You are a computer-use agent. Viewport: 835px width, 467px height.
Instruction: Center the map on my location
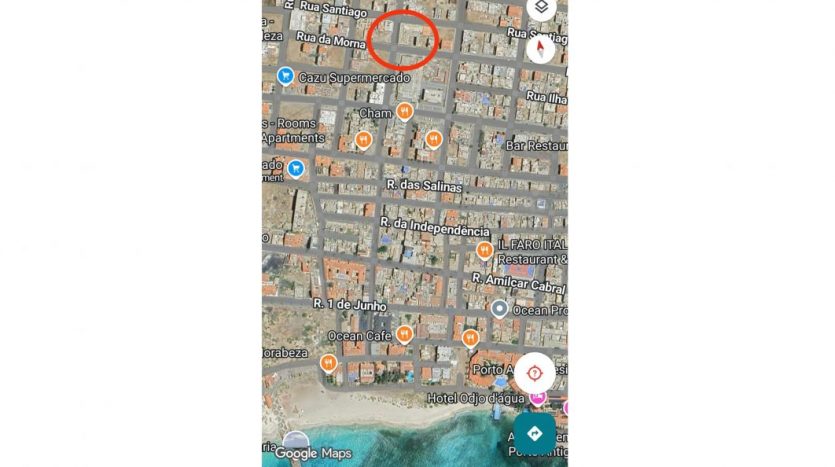tap(535, 373)
